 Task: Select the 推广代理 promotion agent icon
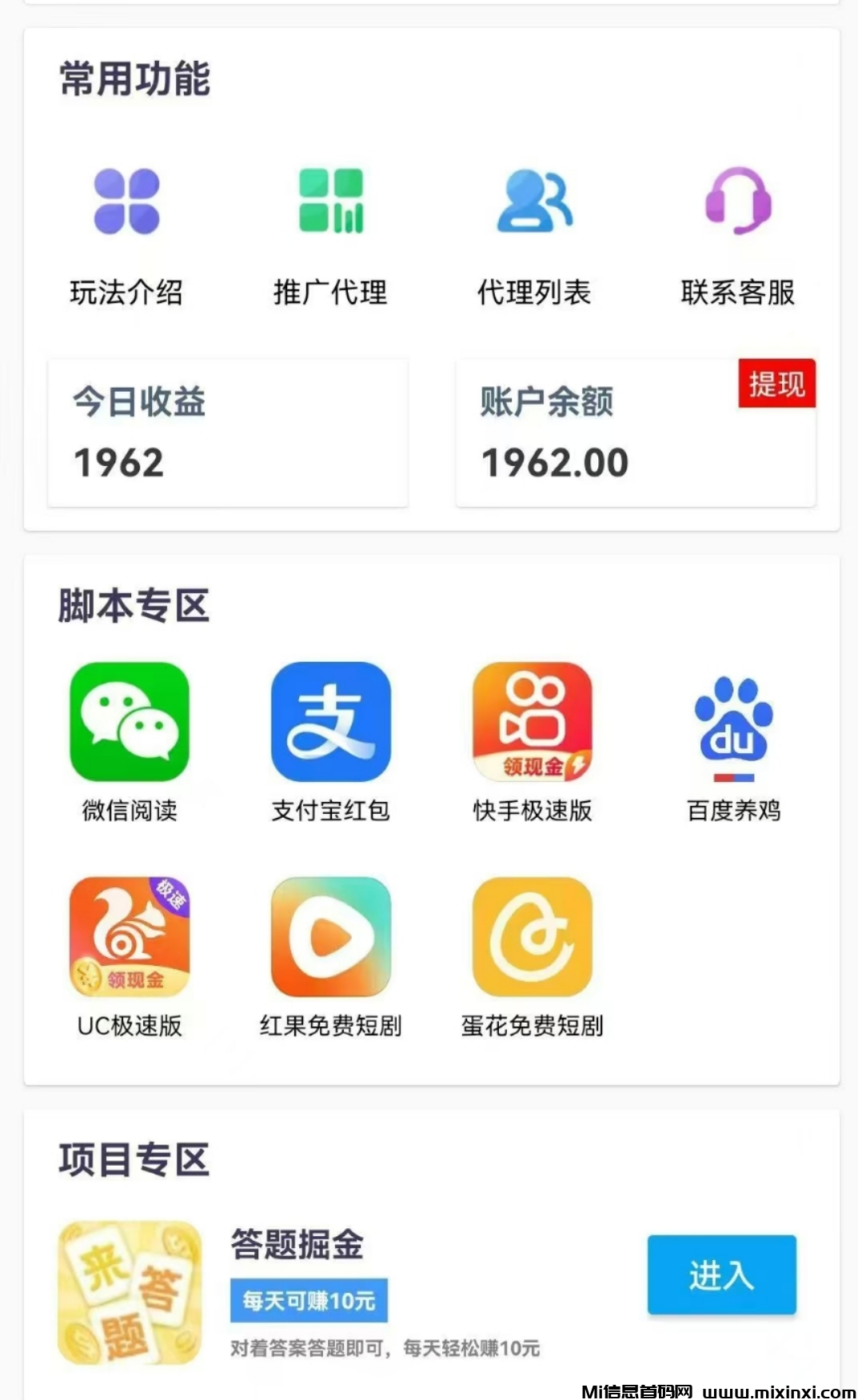[x=331, y=204]
